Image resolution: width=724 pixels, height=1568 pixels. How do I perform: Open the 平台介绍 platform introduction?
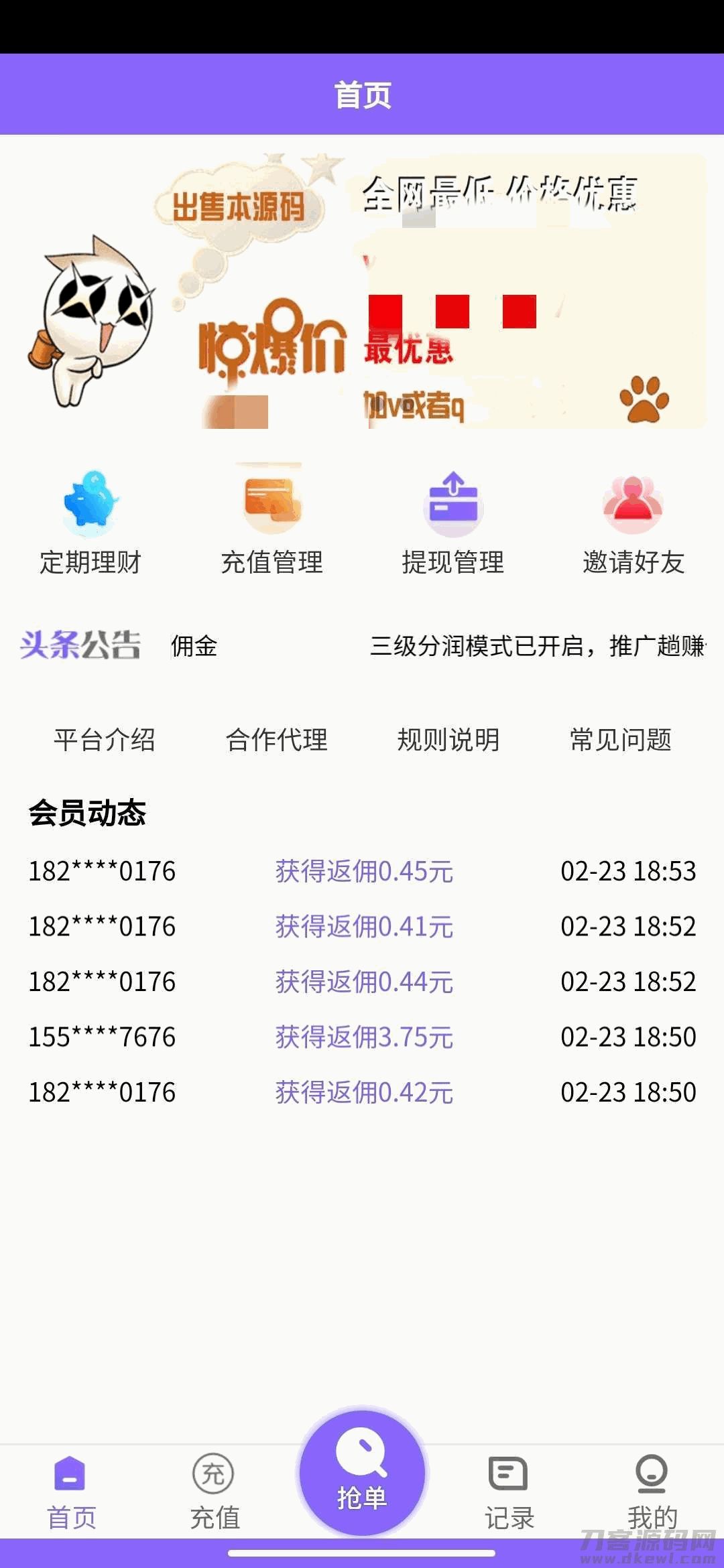pyautogui.click(x=105, y=740)
